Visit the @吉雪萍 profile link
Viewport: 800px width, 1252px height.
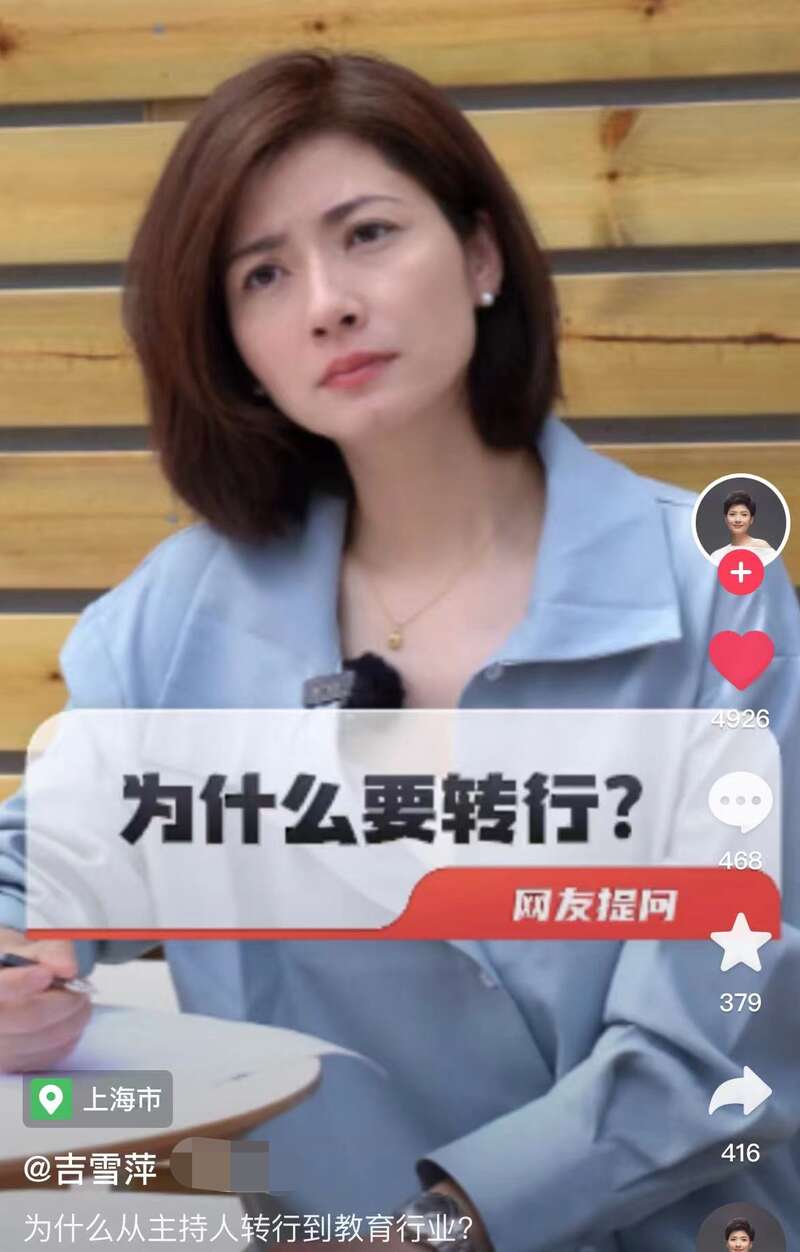point(90,1168)
